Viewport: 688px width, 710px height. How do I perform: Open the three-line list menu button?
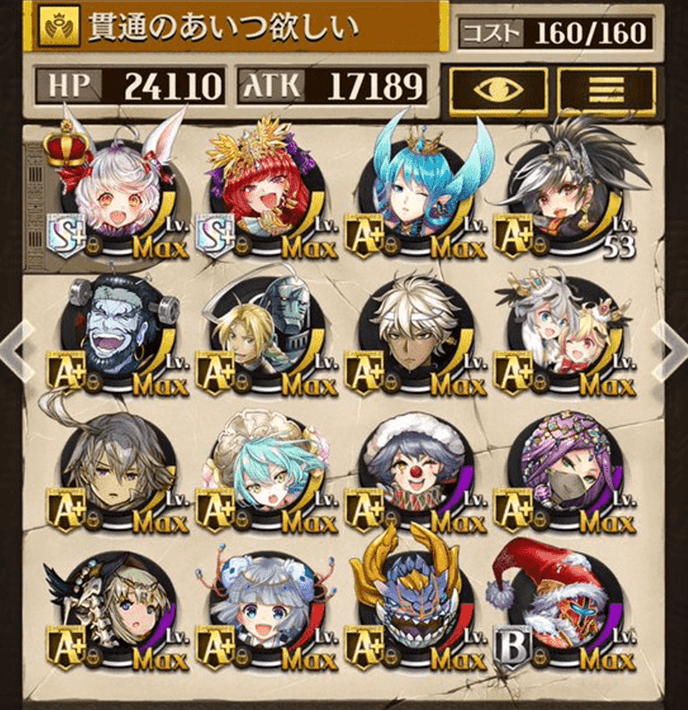[x=606, y=88]
